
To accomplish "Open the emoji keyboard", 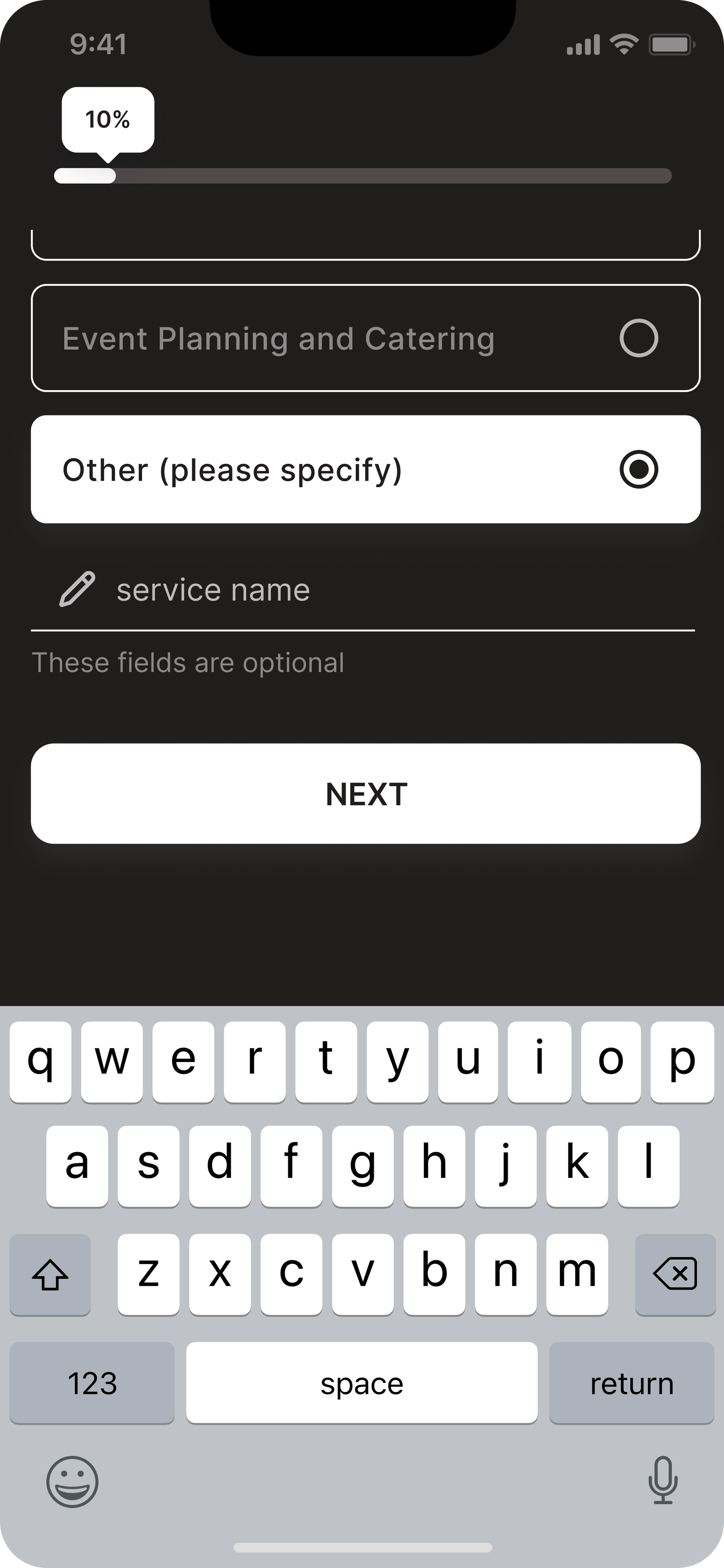I will point(72,1482).
